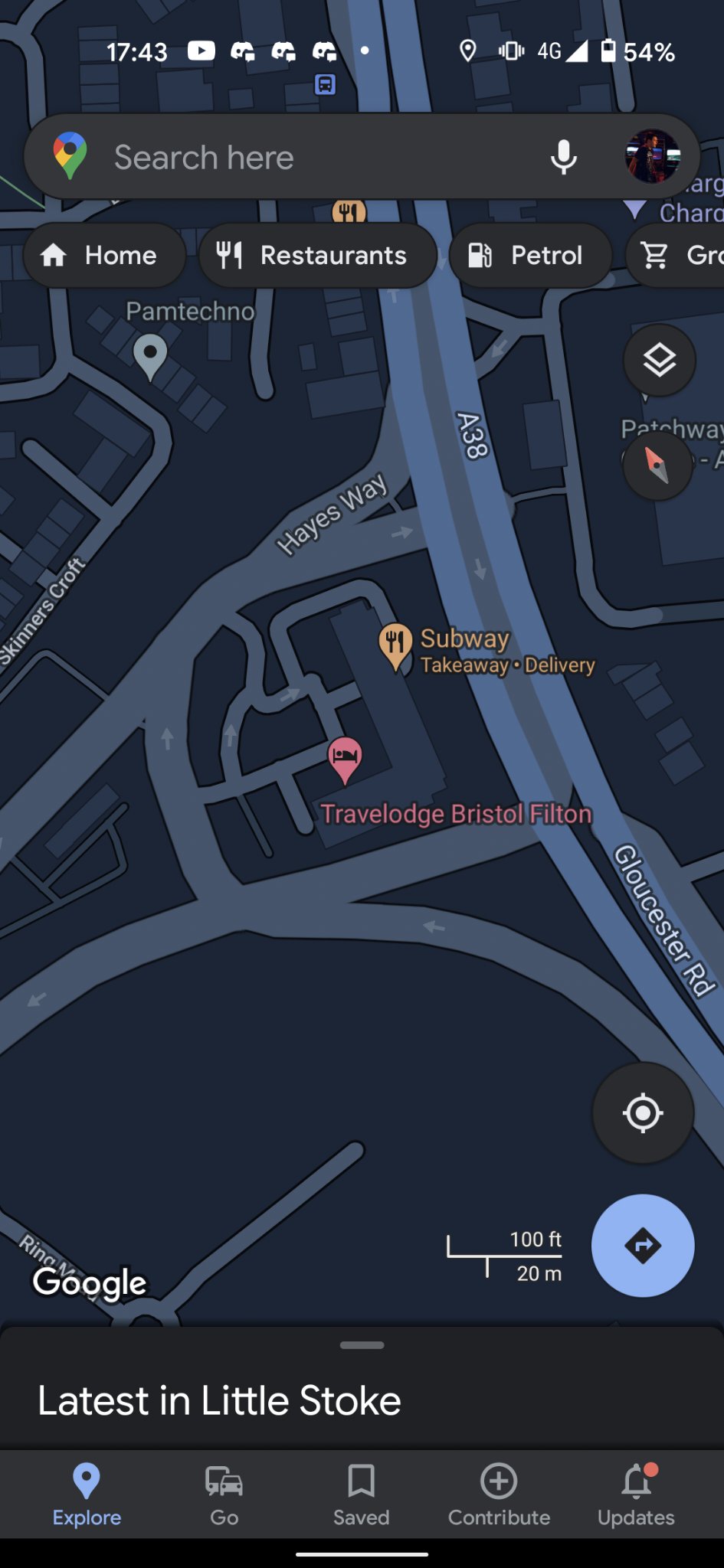The width and height of the screenshot is (724, 1568).
Task: Switch to the Updates tab
Action: tap(636, 1494)
